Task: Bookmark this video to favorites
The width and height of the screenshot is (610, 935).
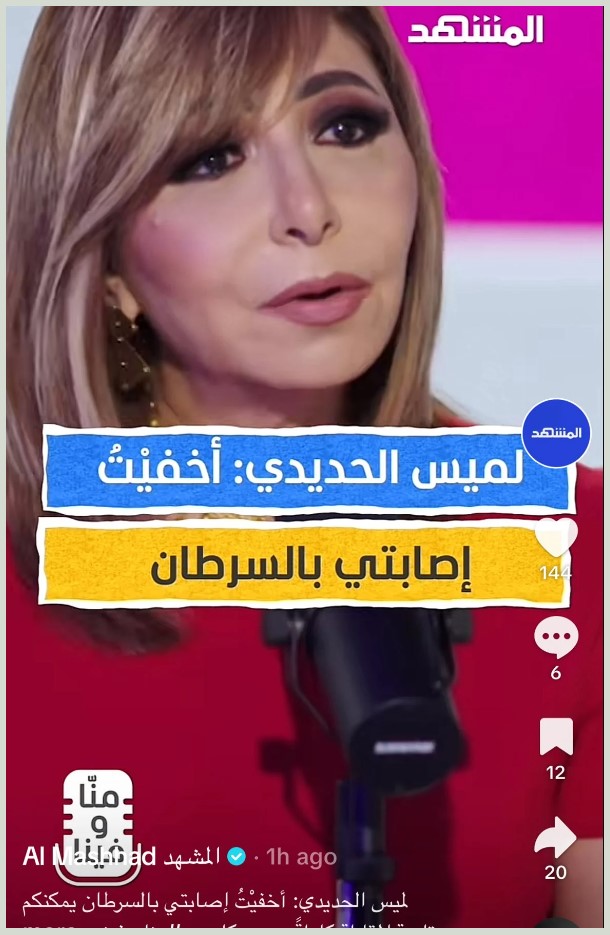Action: pos(556,737)
